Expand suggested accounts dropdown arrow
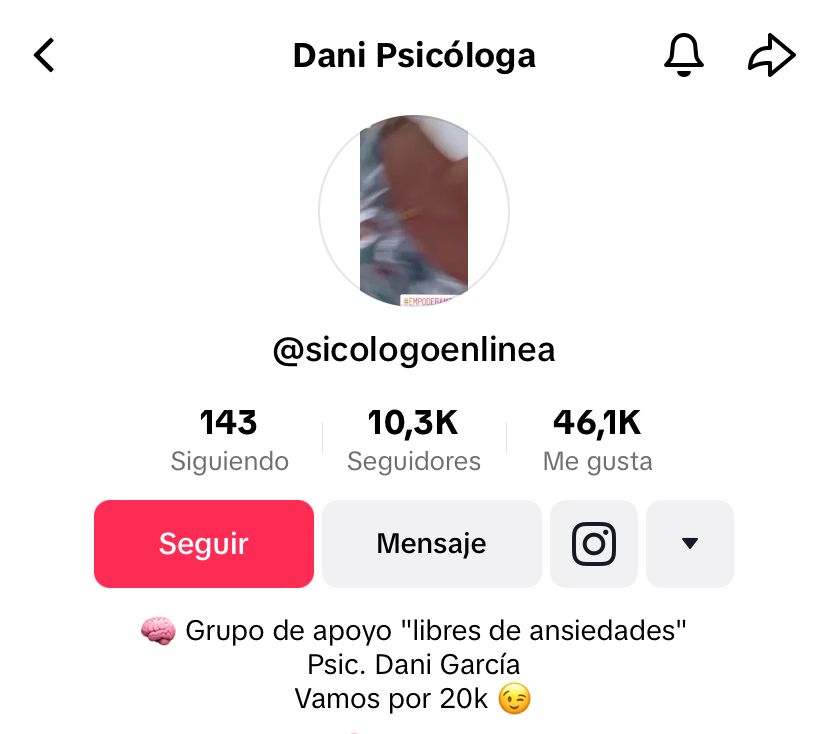 tap(689, 544)
